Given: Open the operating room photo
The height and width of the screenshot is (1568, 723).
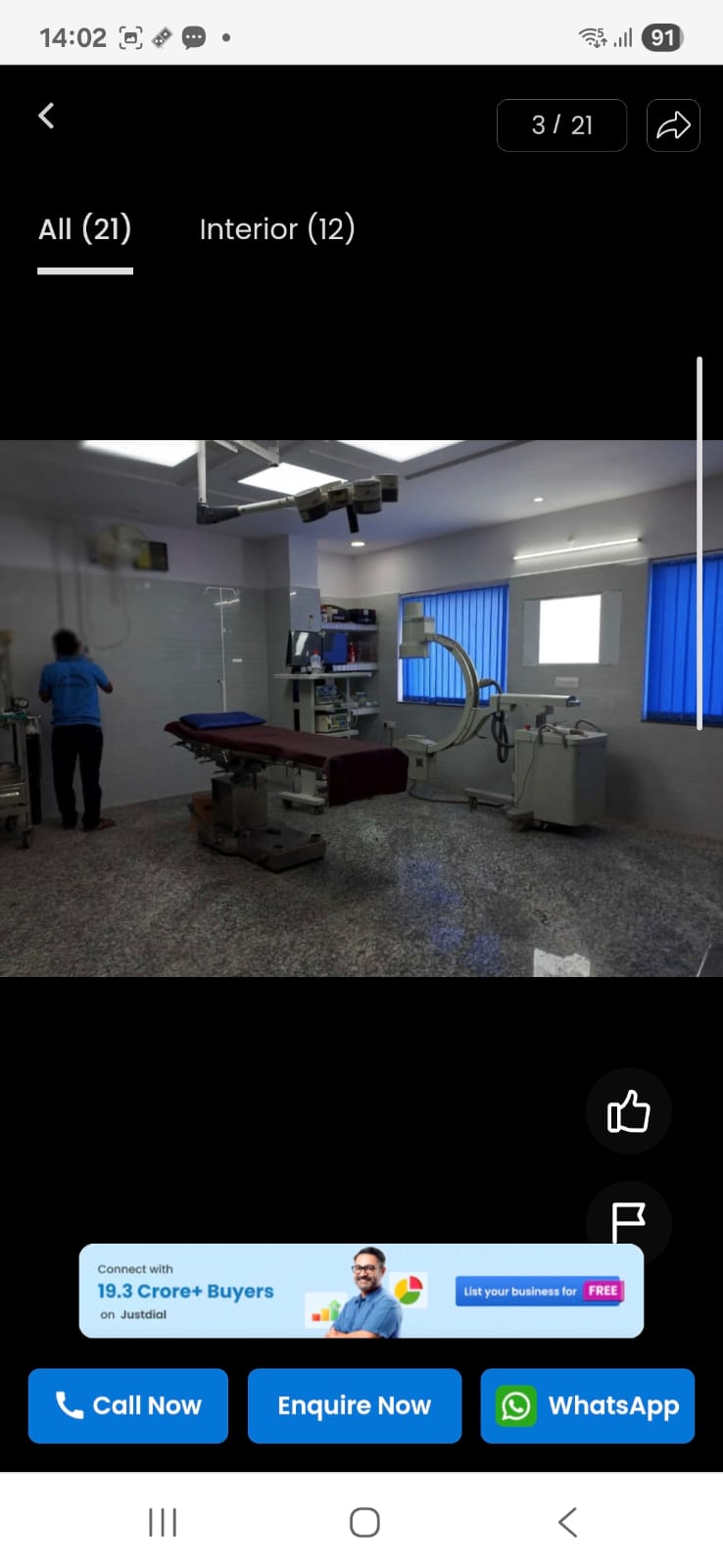Looking at the screenshot, I should click(x=361, y=708).
